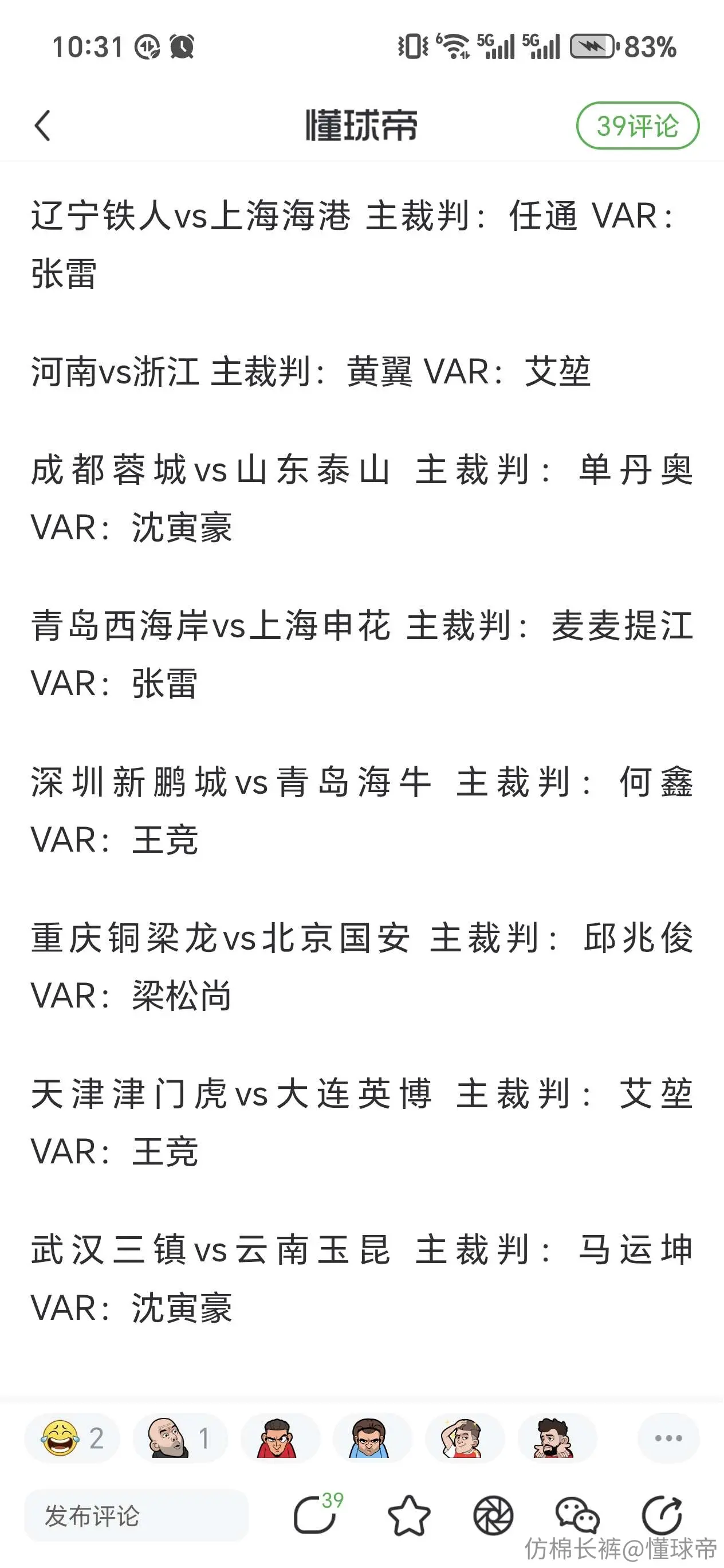
Task: Tap the 发布评论 comment field
Action: click(x=136, y=1516)
